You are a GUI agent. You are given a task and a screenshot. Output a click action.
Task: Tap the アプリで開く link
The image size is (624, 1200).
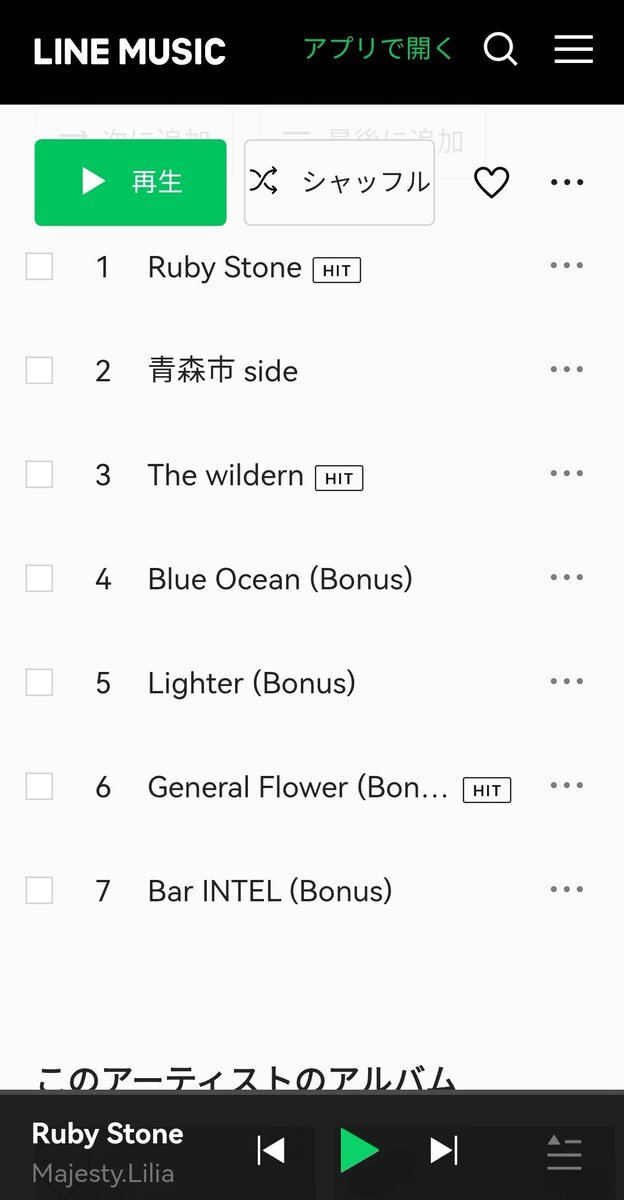click(378, 49)
